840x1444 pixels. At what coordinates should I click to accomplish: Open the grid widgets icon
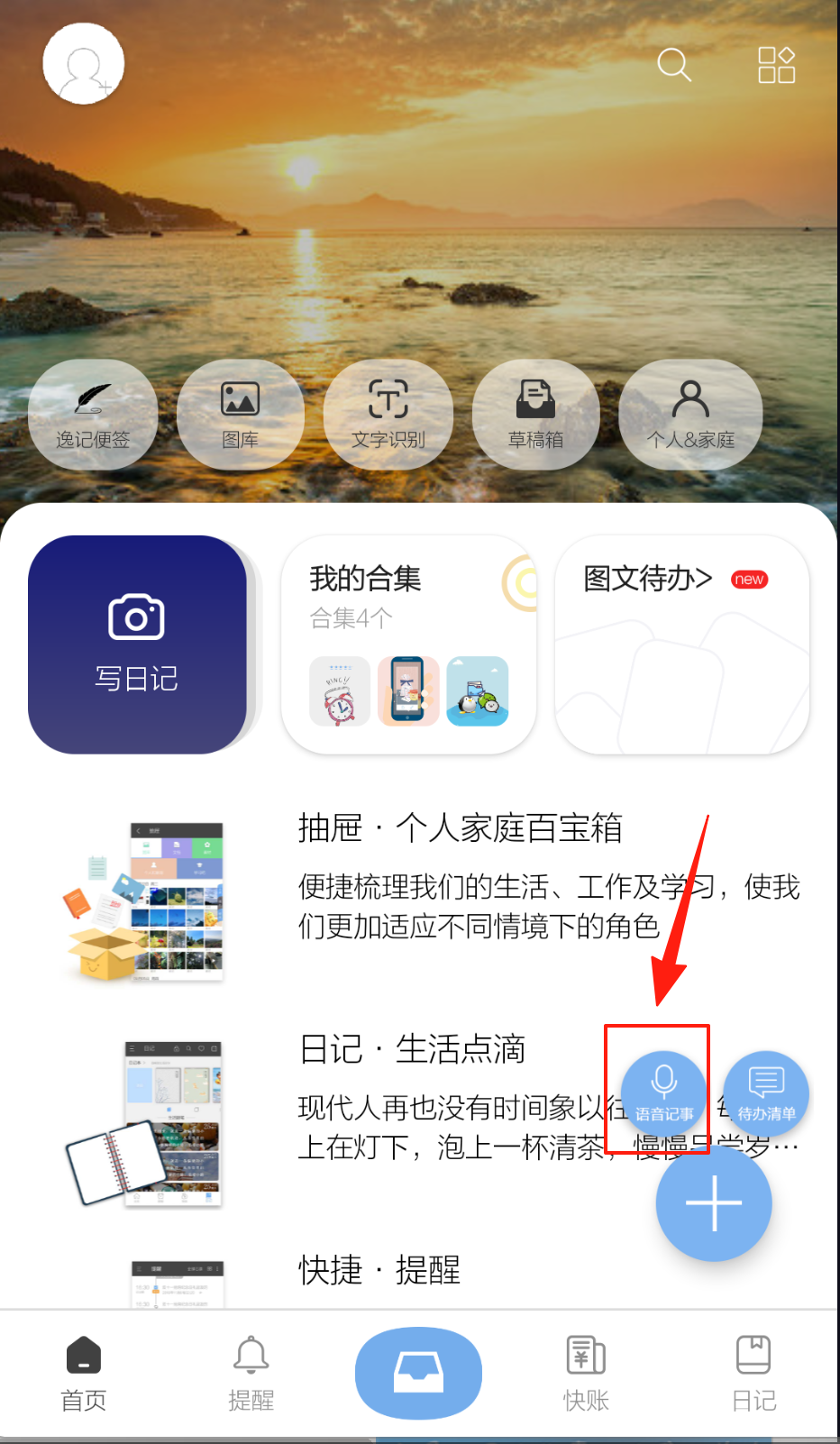[x=776, y=65]
